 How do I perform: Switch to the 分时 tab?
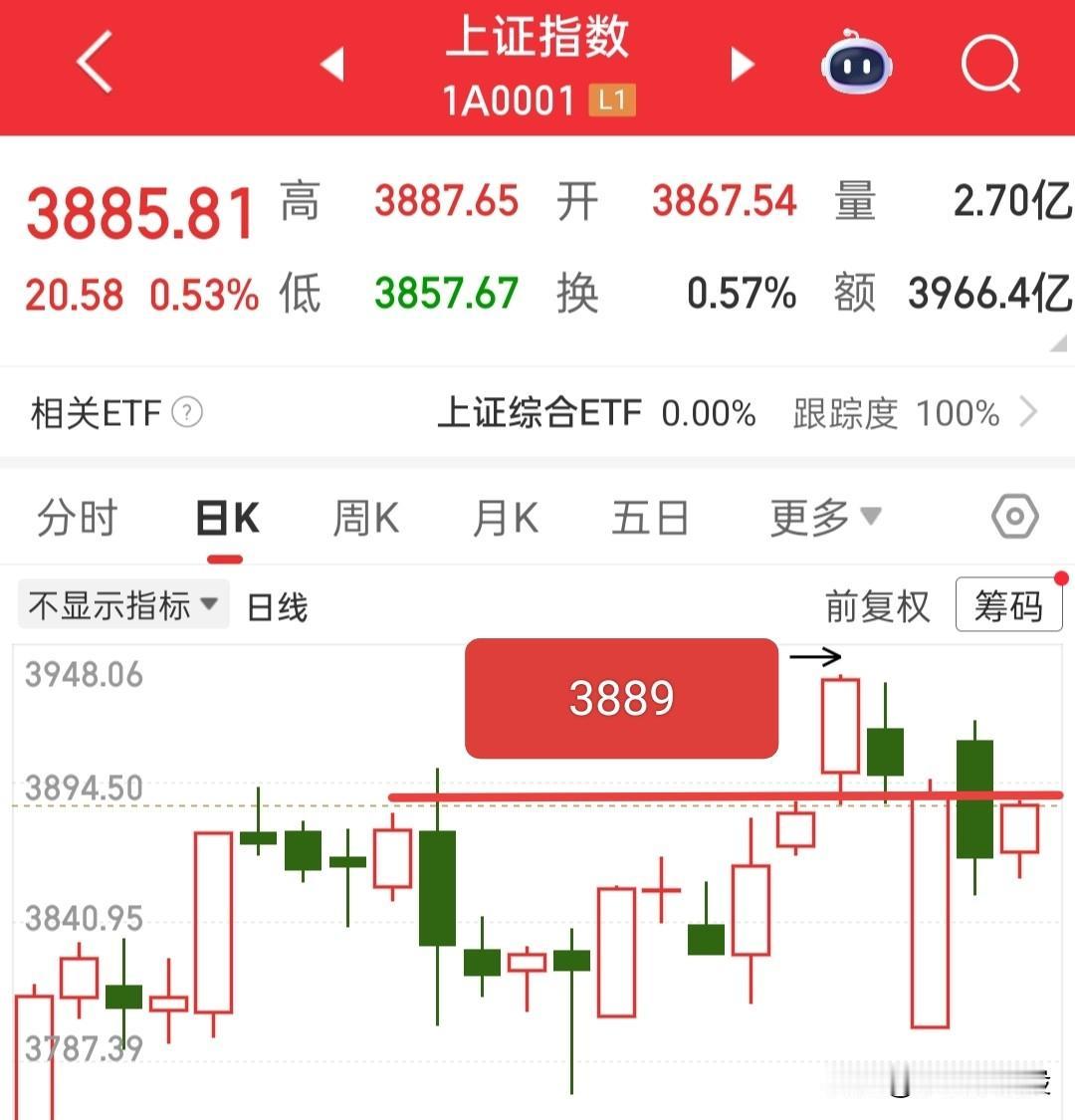[x=77, y=519]
